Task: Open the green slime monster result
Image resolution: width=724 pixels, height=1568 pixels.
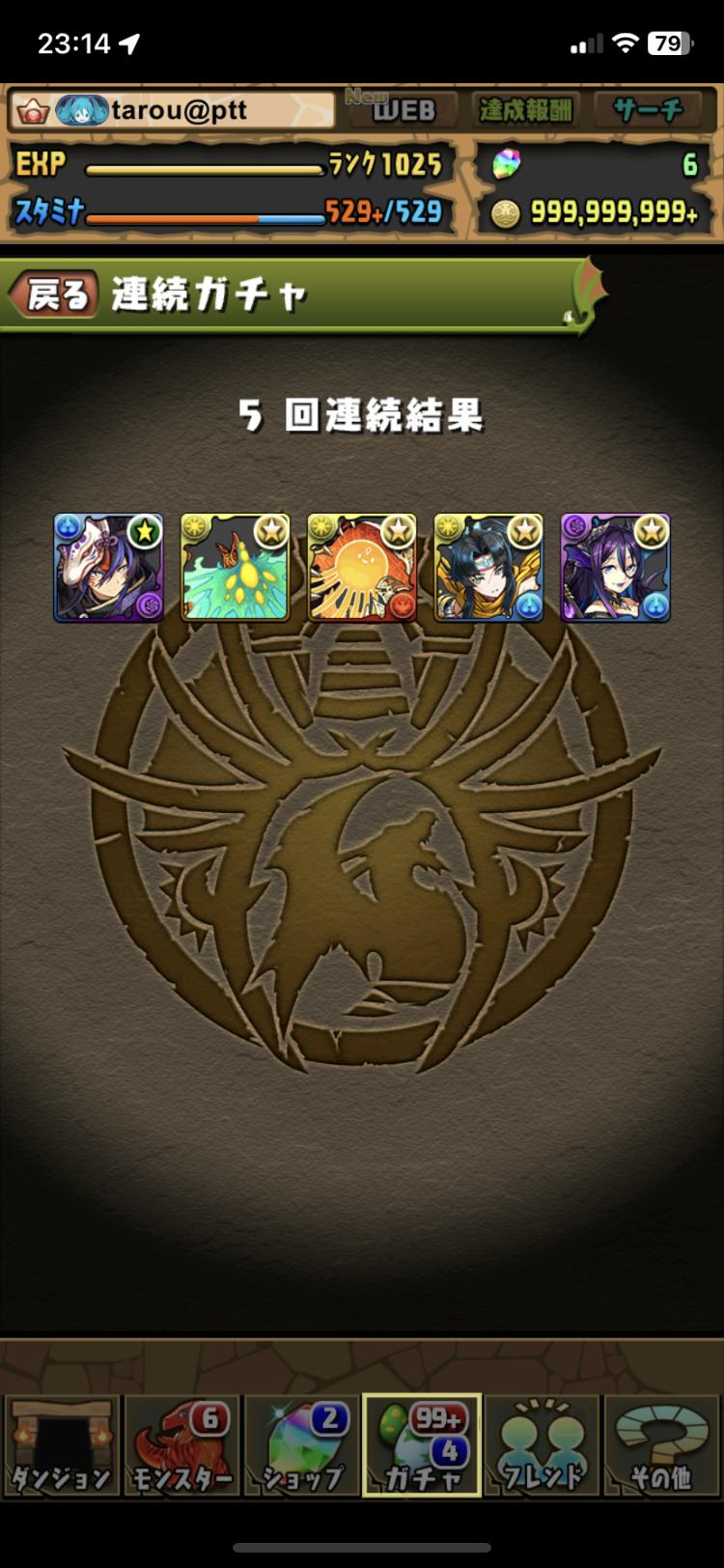Action: pyautogui.click(x=235, y=567)
